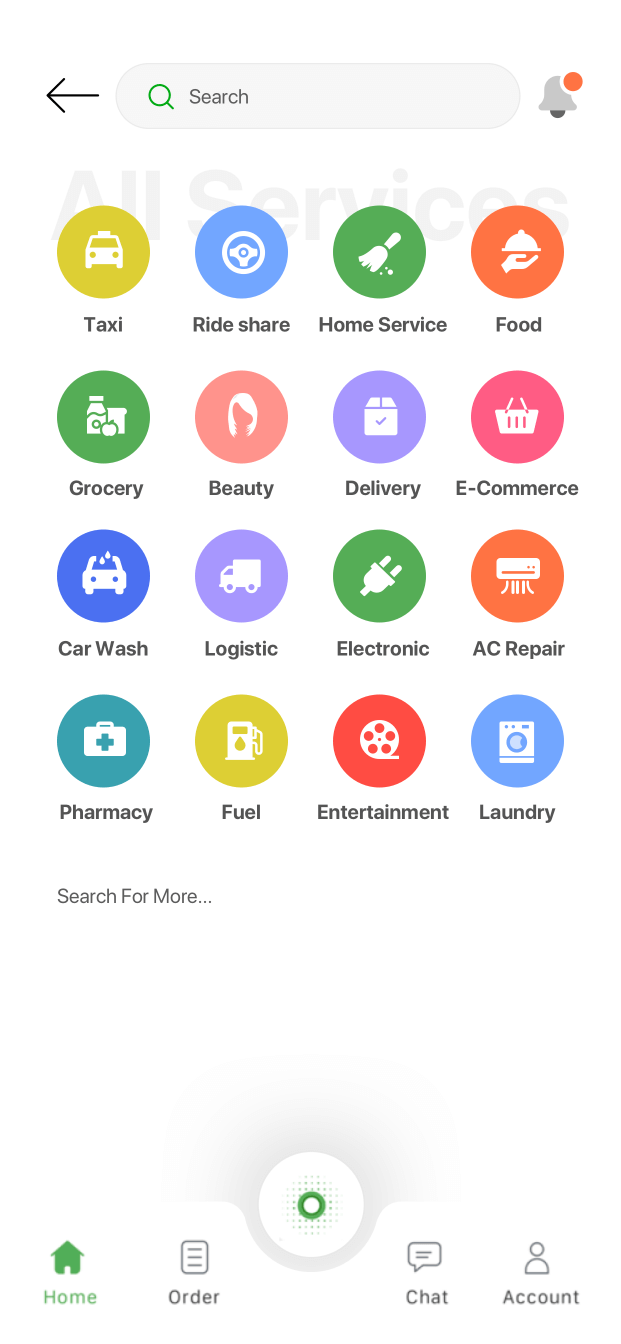This screenshot has width=621, height=1344.
Task: Open Entertainment service
Action: [x=379, y=740]
